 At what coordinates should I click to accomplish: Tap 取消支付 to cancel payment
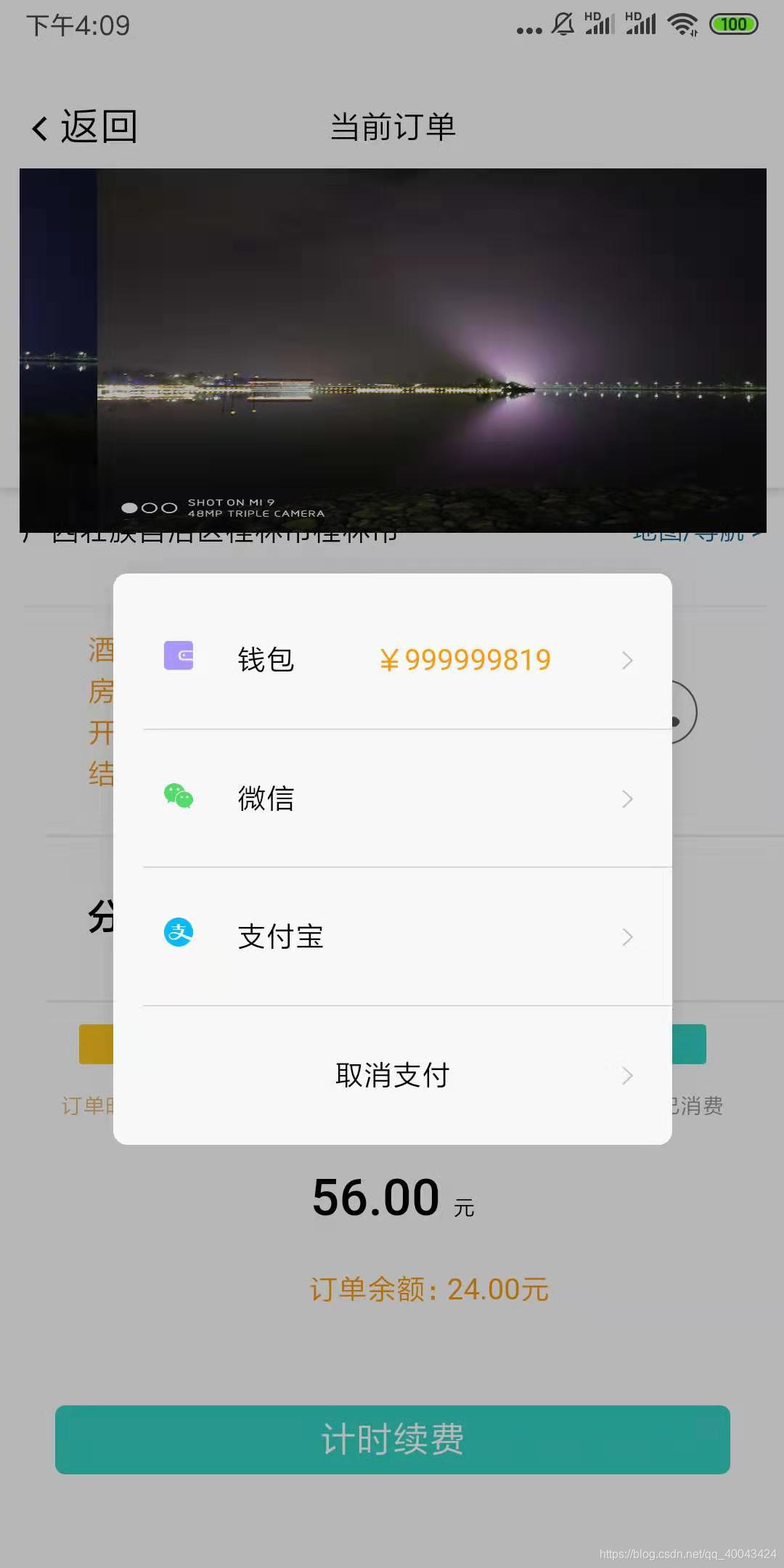(392, 1076)
